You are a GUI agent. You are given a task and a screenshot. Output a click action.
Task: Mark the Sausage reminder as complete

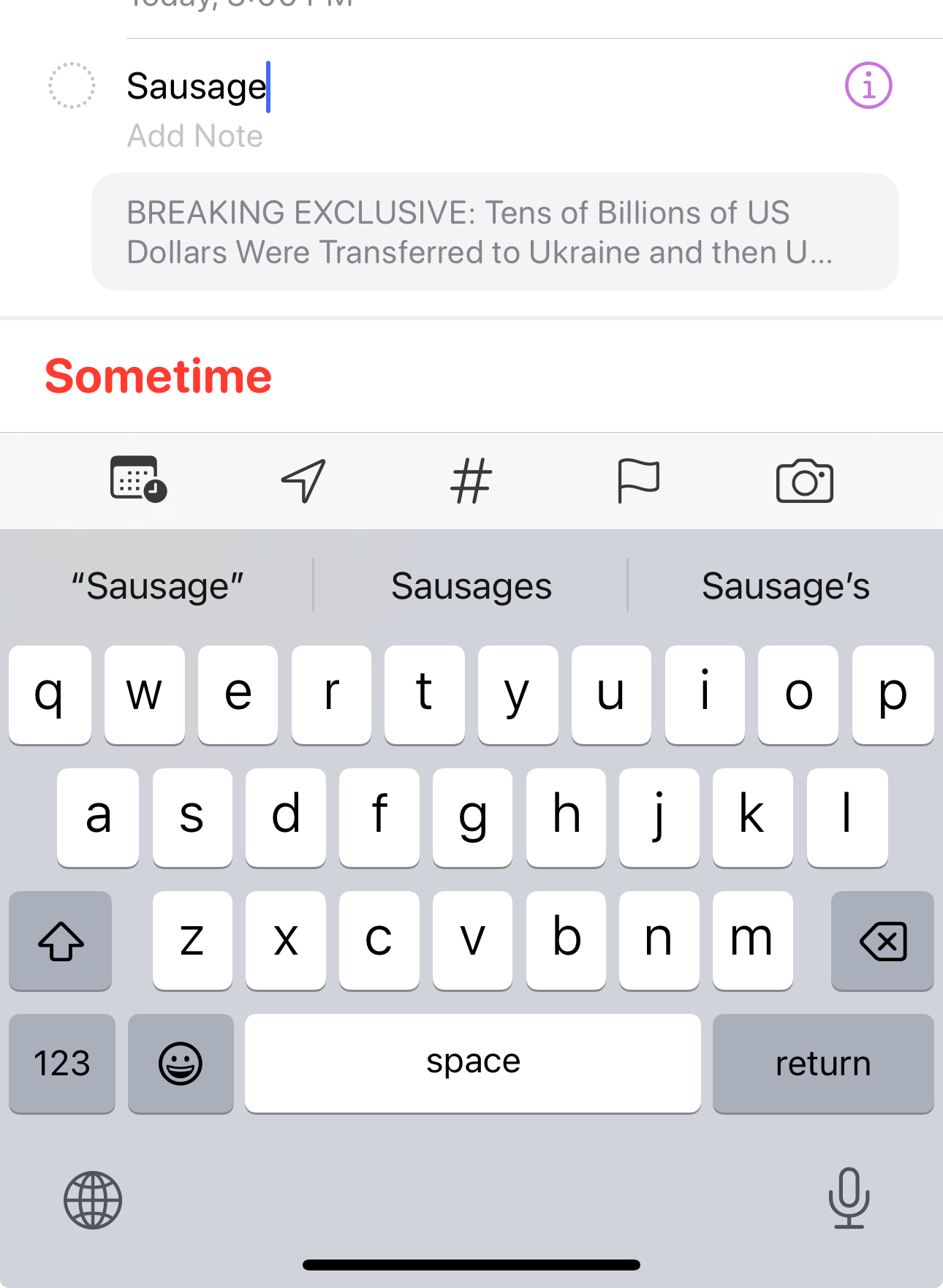[72, 86]
